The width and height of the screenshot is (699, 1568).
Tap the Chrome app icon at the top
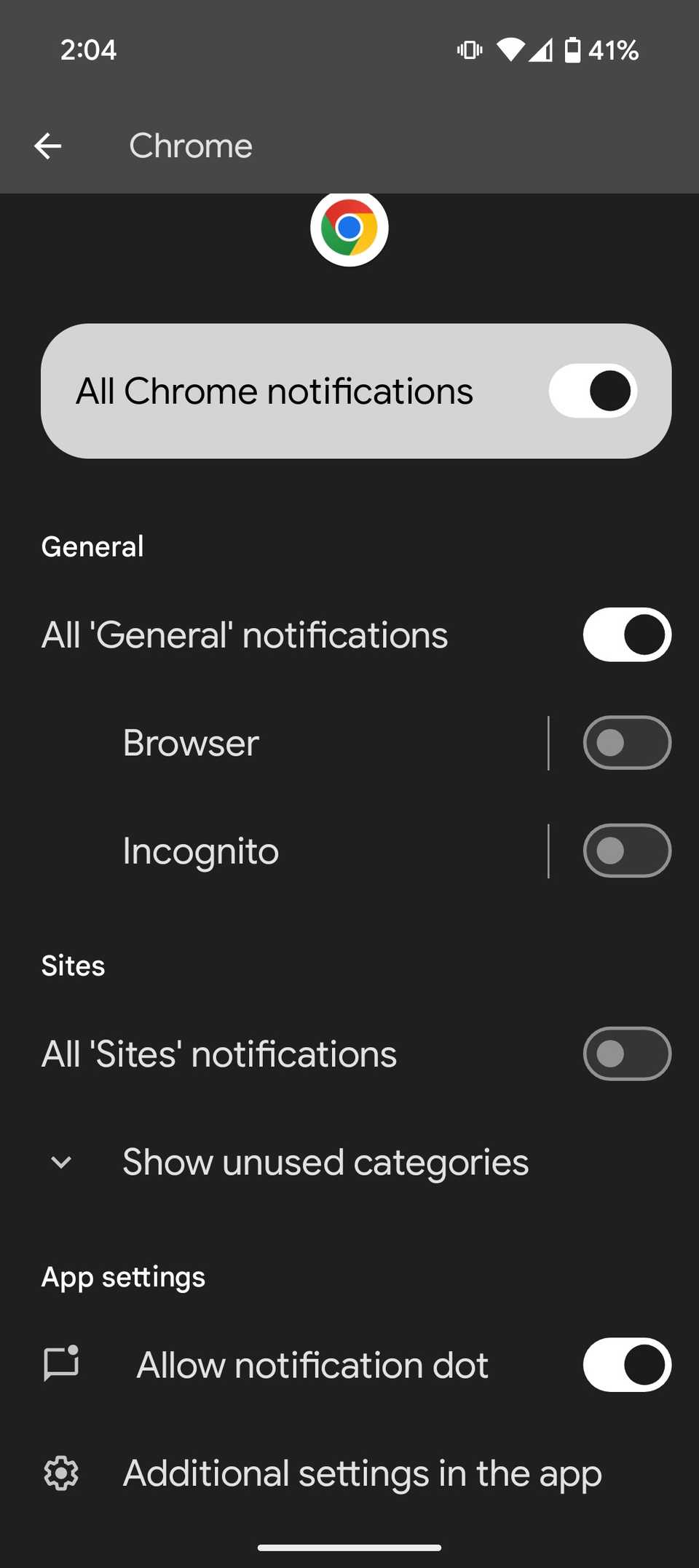[349, 227]
